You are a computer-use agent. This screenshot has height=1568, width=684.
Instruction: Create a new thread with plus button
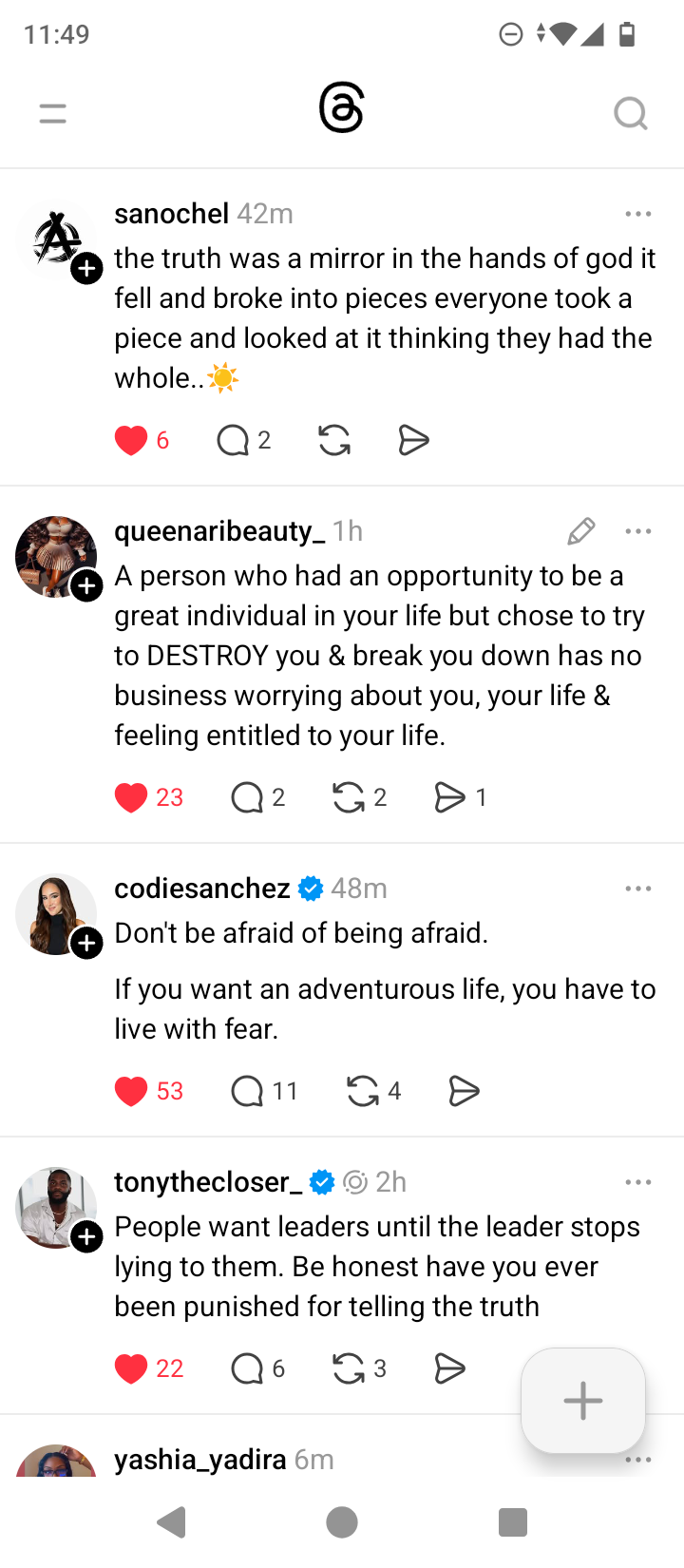coord(583,1401)
